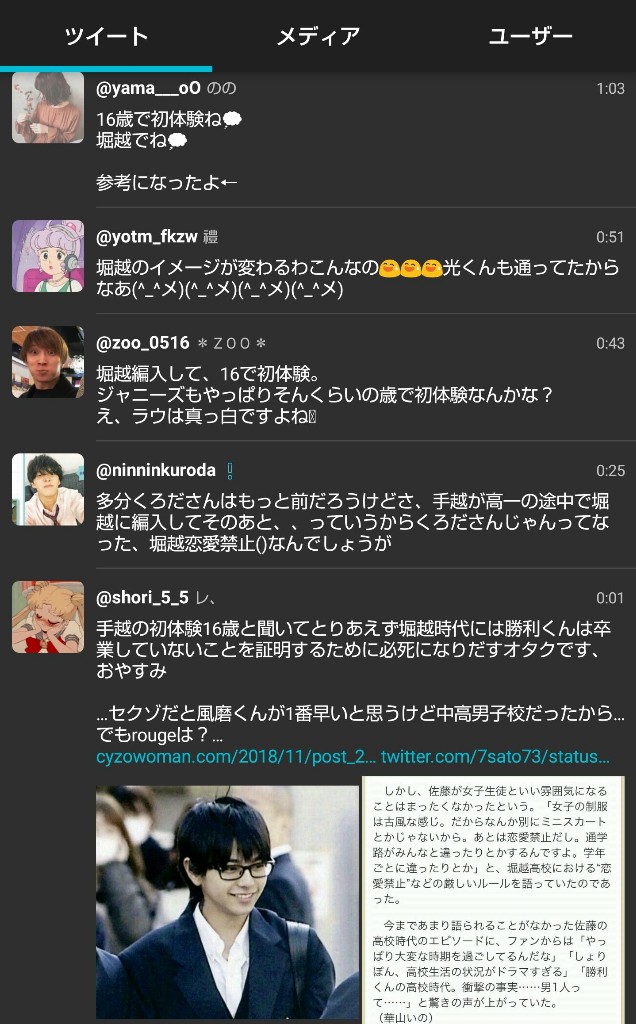Open @ninninkuroda's tweet
The image size is (636, 1024).
coord(360,522)
